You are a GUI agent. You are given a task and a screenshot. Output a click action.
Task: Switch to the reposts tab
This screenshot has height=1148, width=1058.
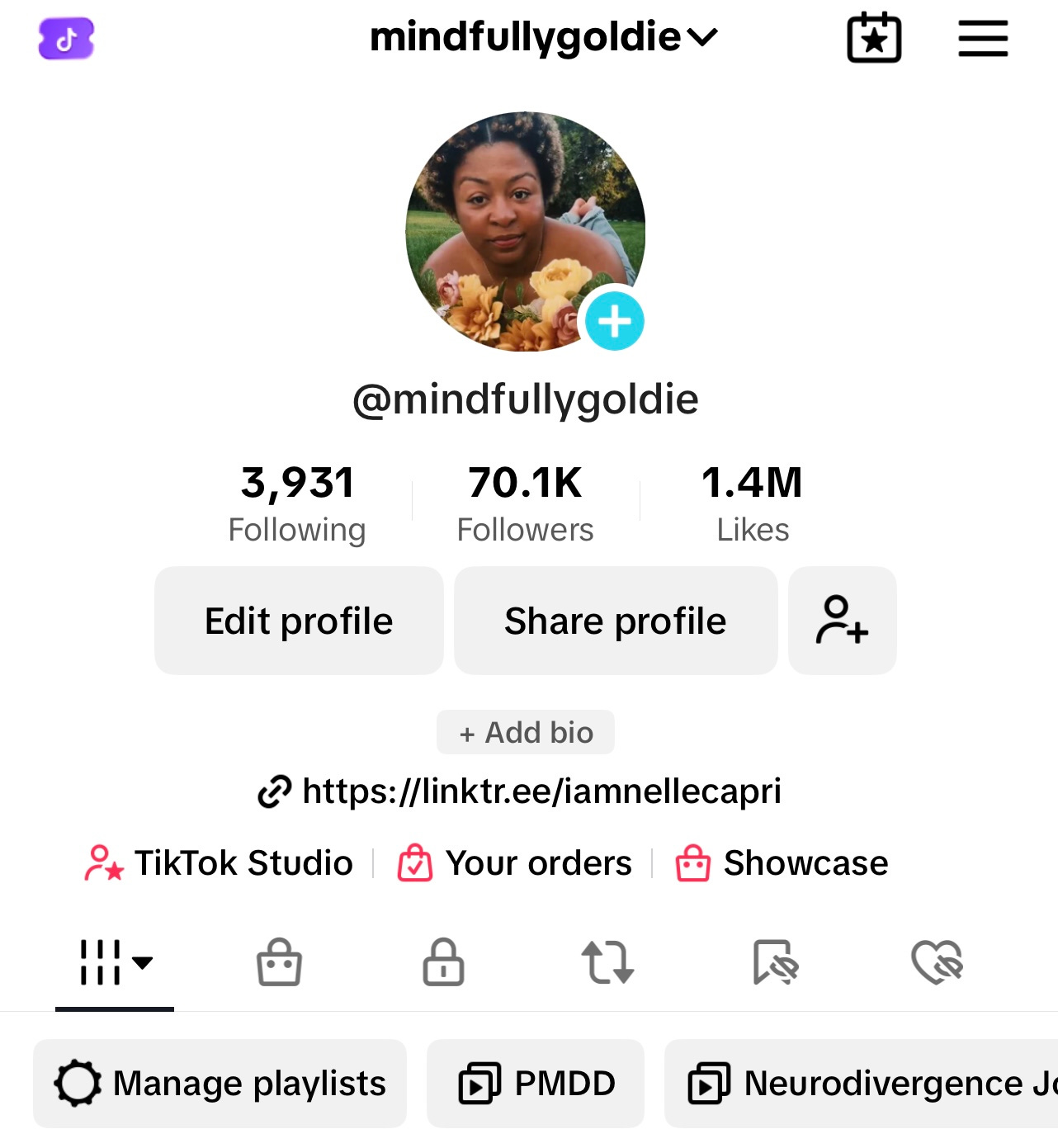tap(607, 962)
